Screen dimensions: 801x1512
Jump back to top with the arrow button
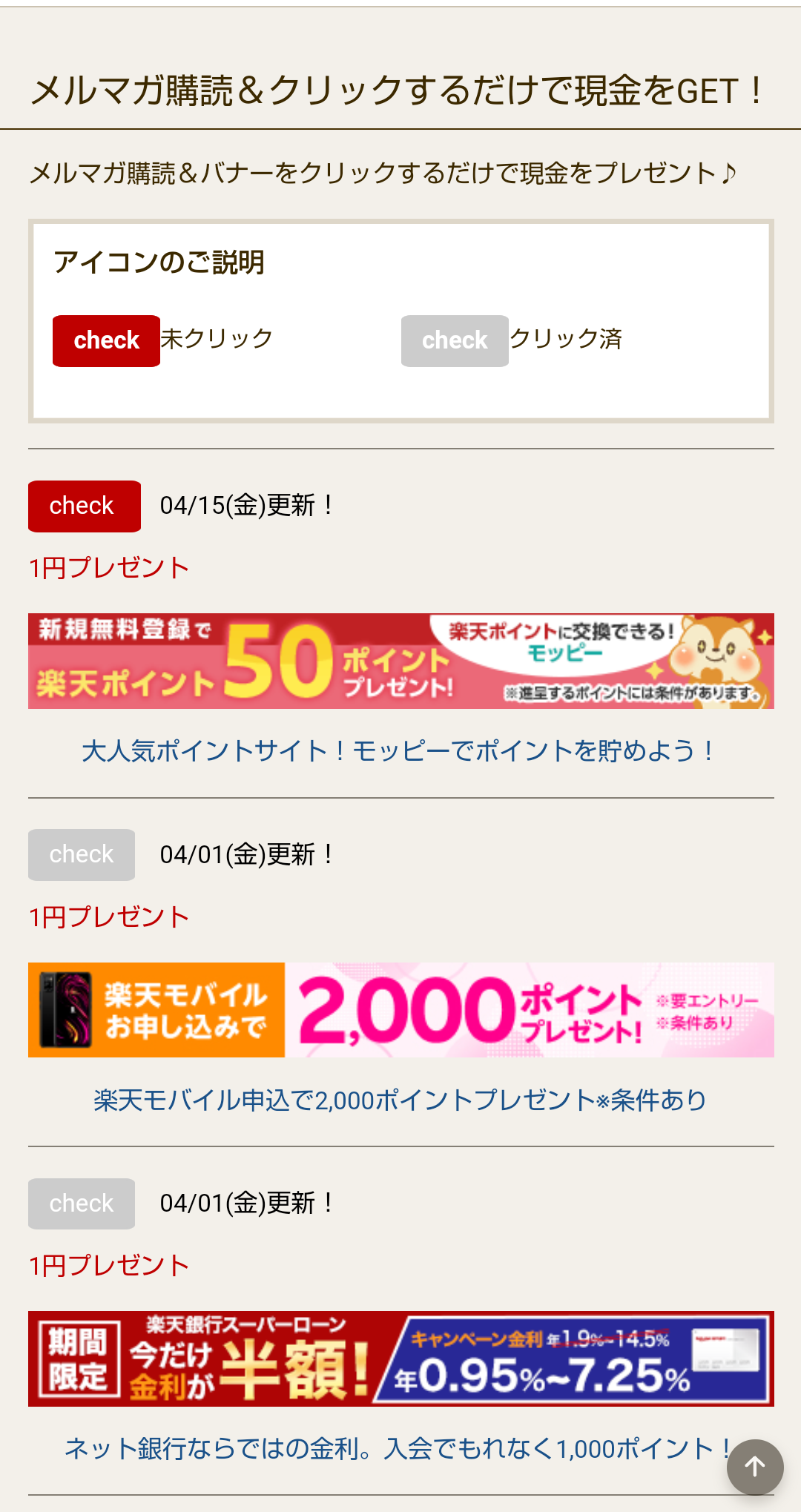coord(754,1467)
